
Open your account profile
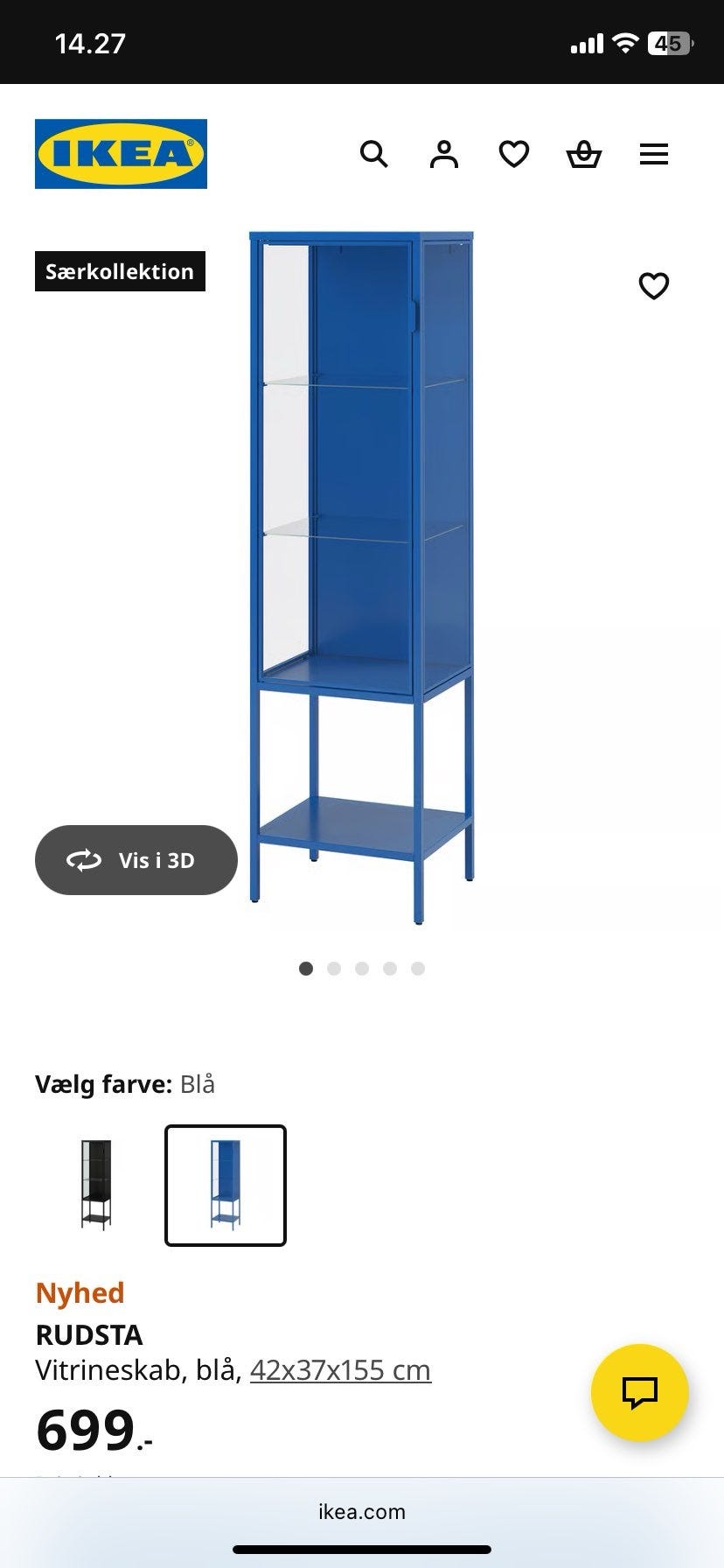point(444,154)
